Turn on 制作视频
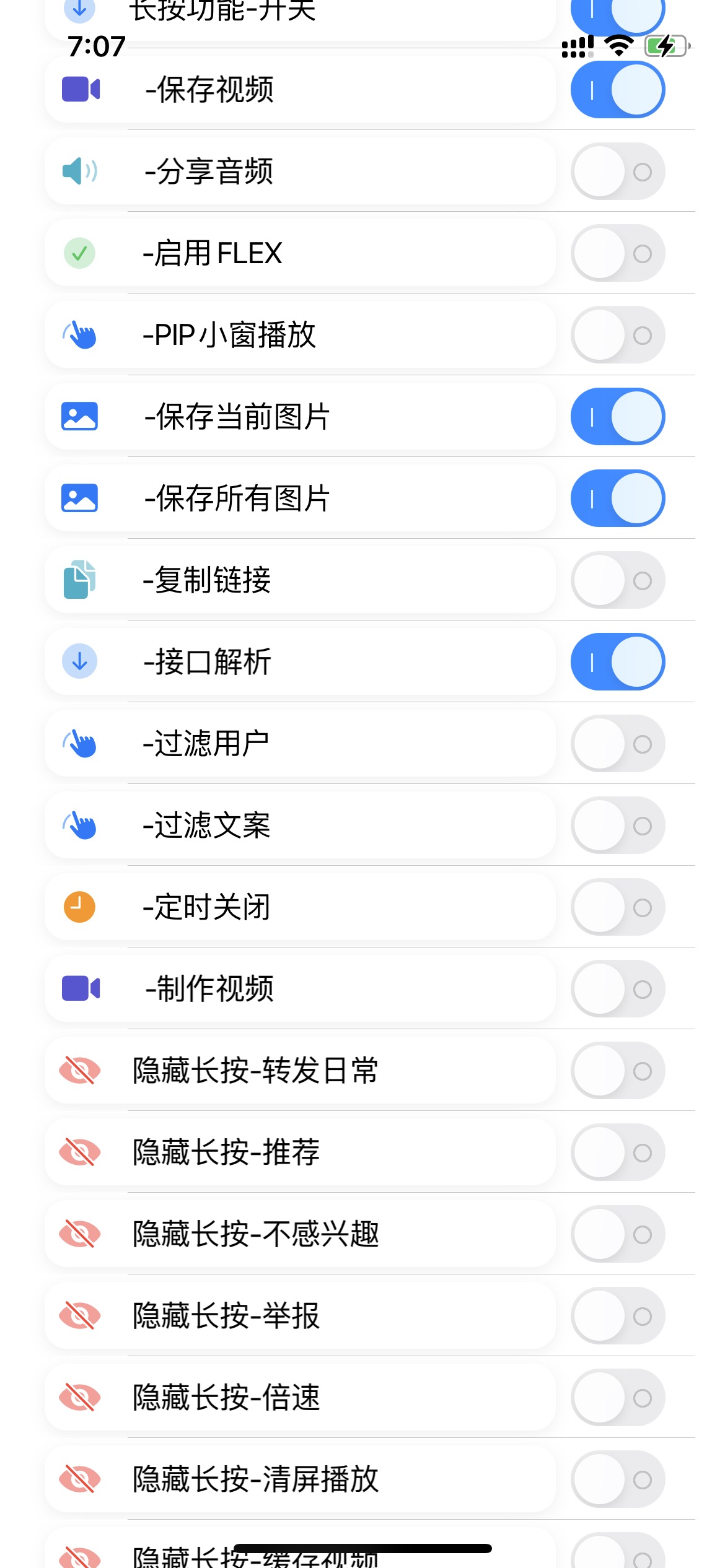 click(x=617, y=989)
